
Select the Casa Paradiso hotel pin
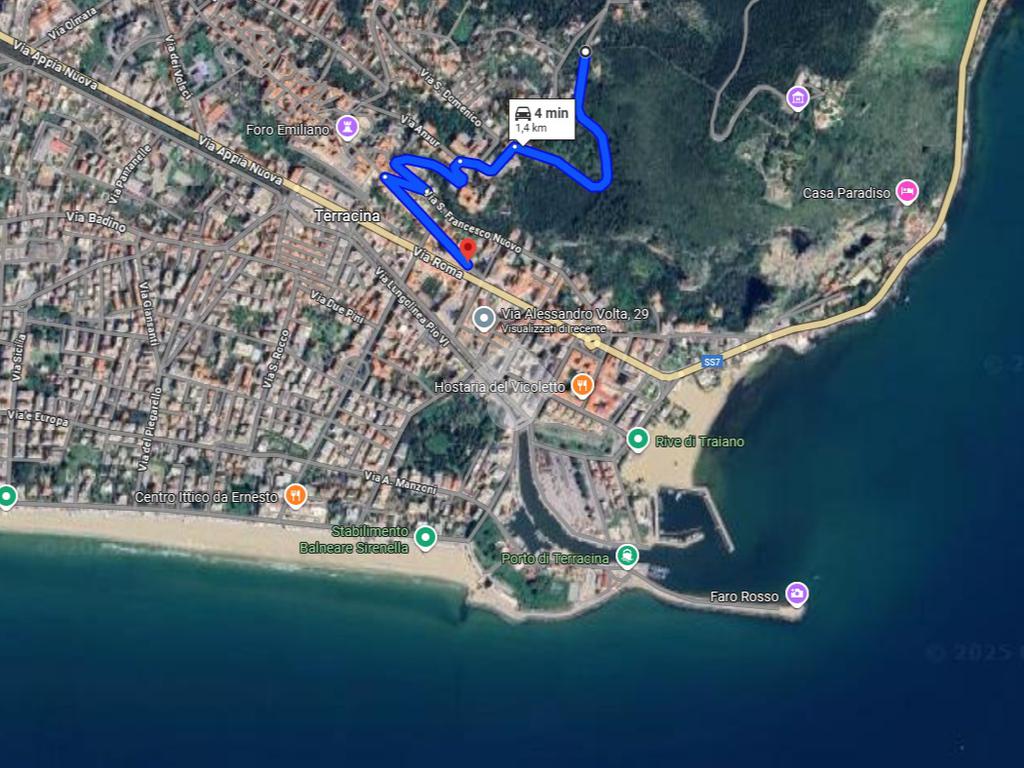(907, 192)
